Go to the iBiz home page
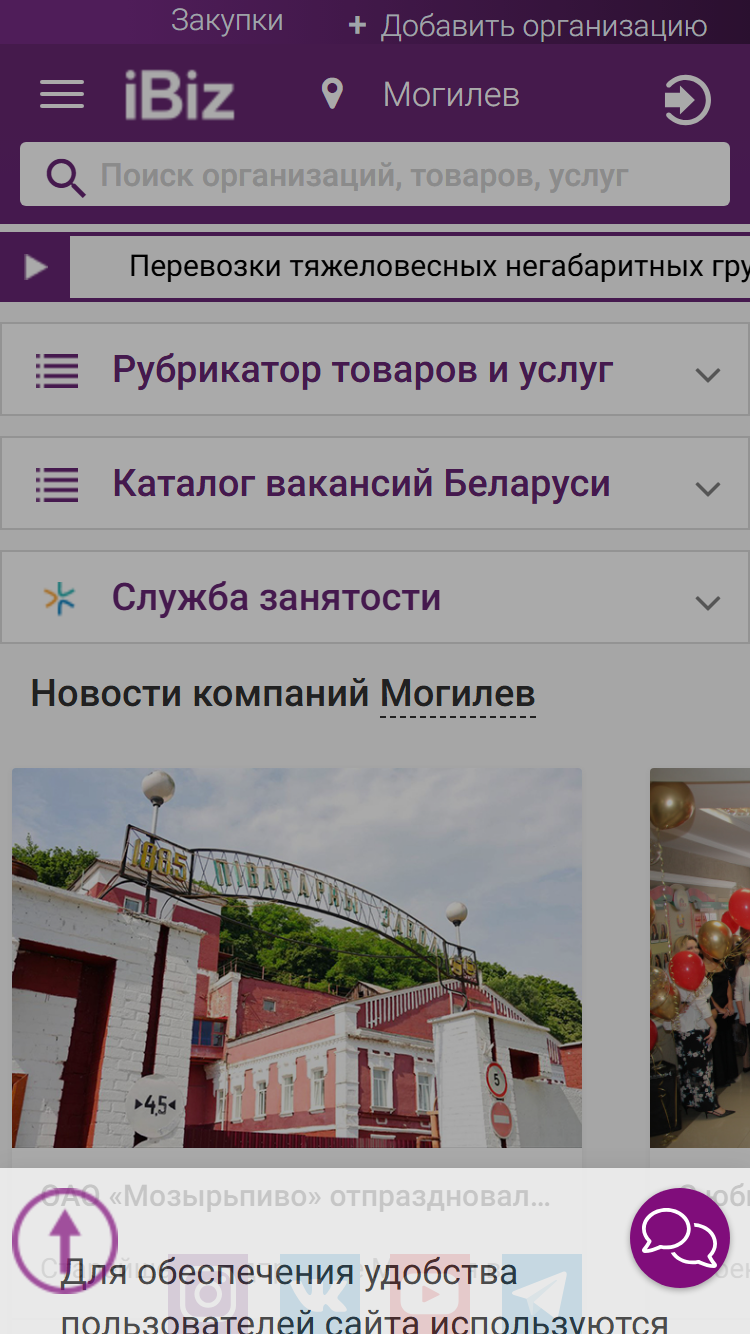Image resolution: width=750 pixels, height=1334 pixels. click(180, 96)
